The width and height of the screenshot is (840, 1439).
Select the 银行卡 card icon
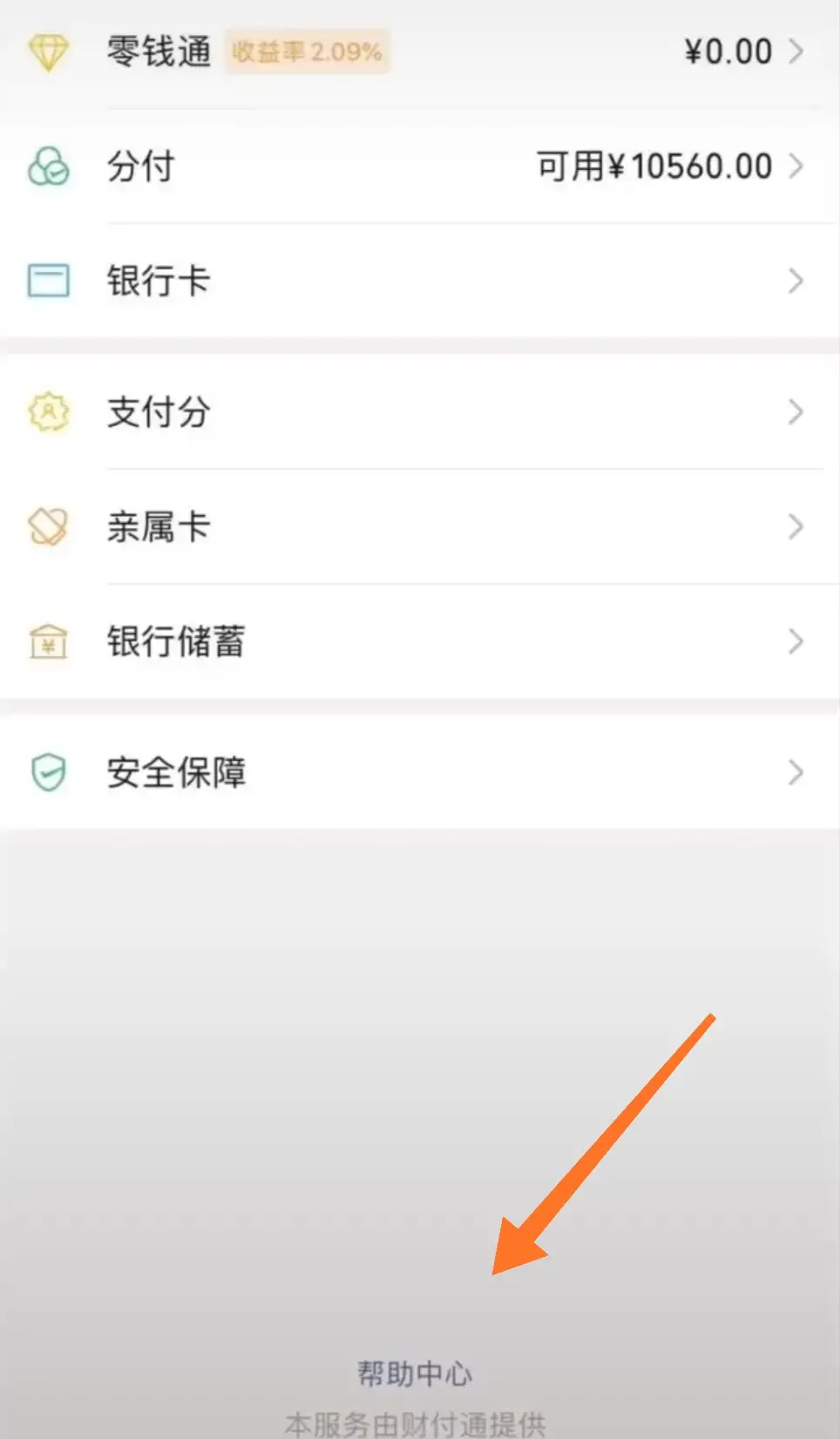coord(49,282)
